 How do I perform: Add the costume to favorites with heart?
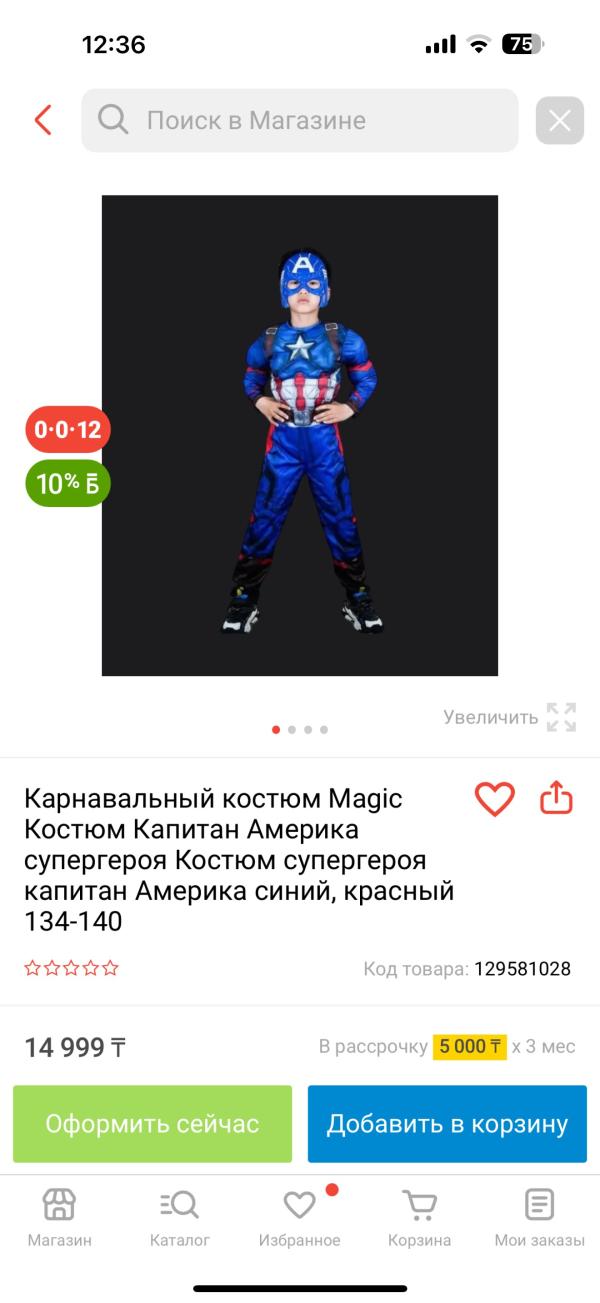point(494,798)
